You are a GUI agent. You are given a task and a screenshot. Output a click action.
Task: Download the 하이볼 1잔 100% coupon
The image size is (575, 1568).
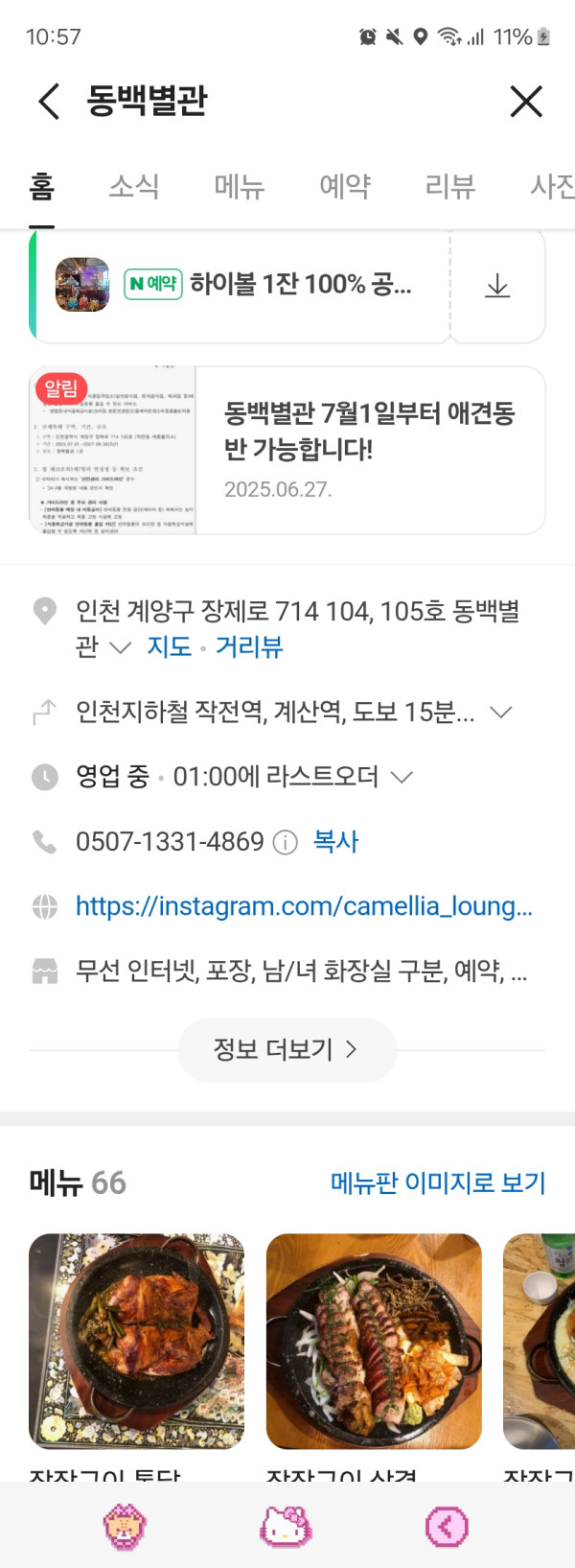(x=497, y=286)
